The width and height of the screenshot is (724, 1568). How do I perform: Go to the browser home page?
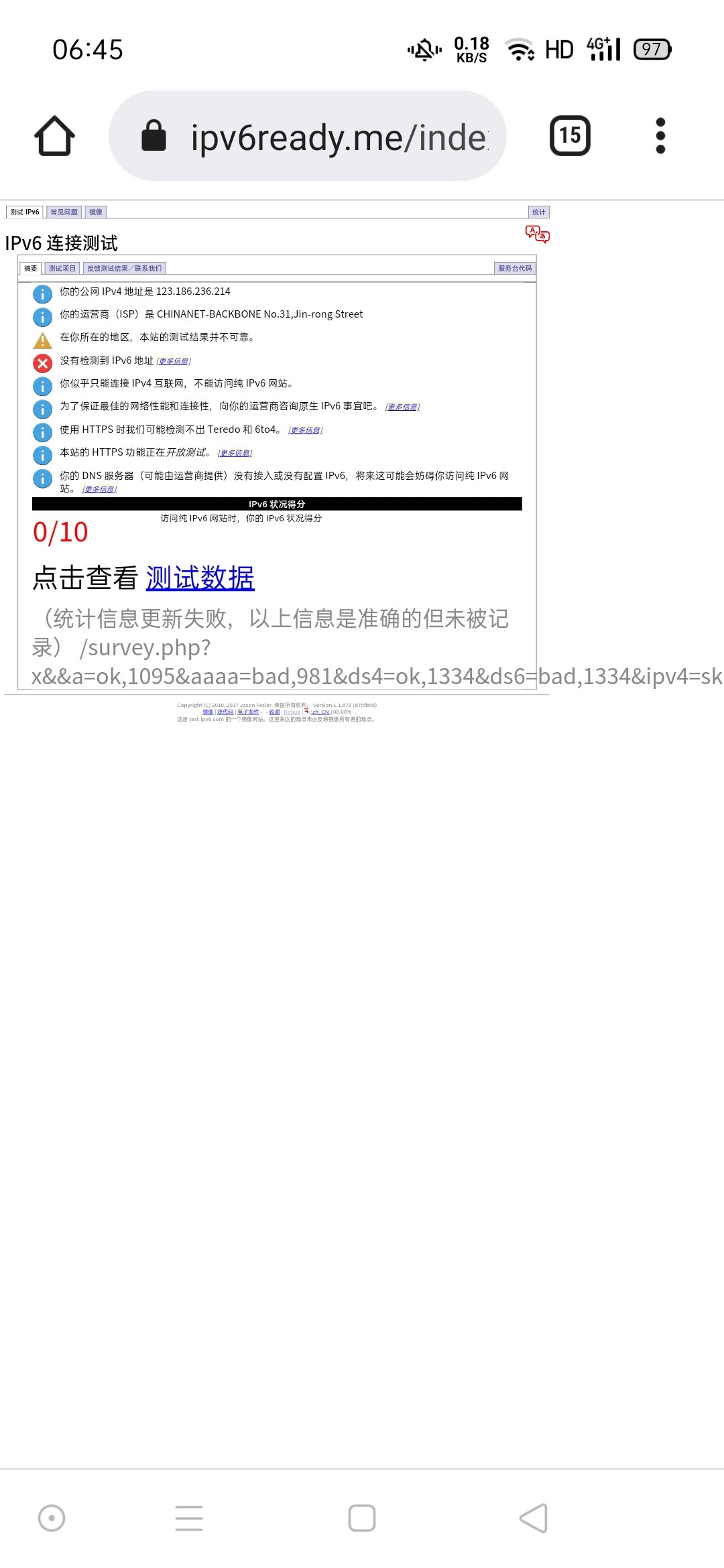(54, 136)
